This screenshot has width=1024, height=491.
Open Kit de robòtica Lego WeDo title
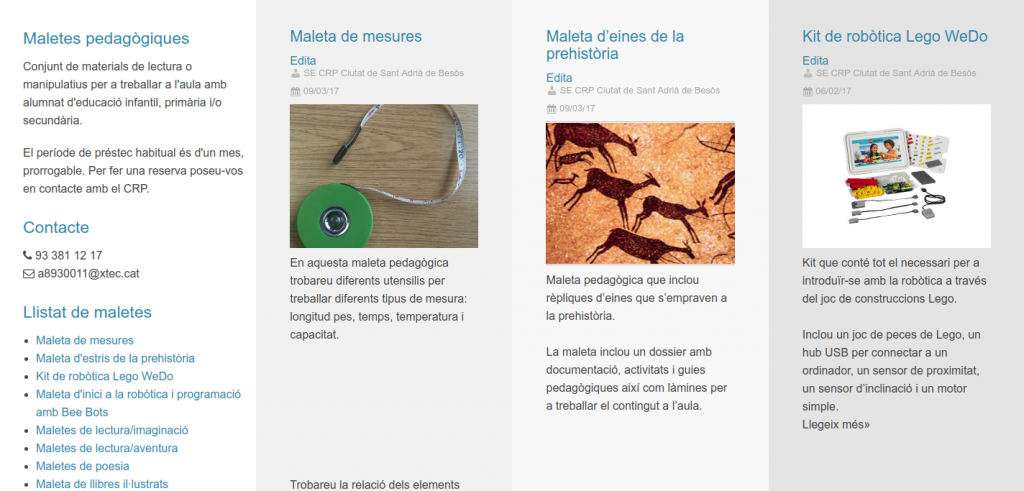pos(894,38)
